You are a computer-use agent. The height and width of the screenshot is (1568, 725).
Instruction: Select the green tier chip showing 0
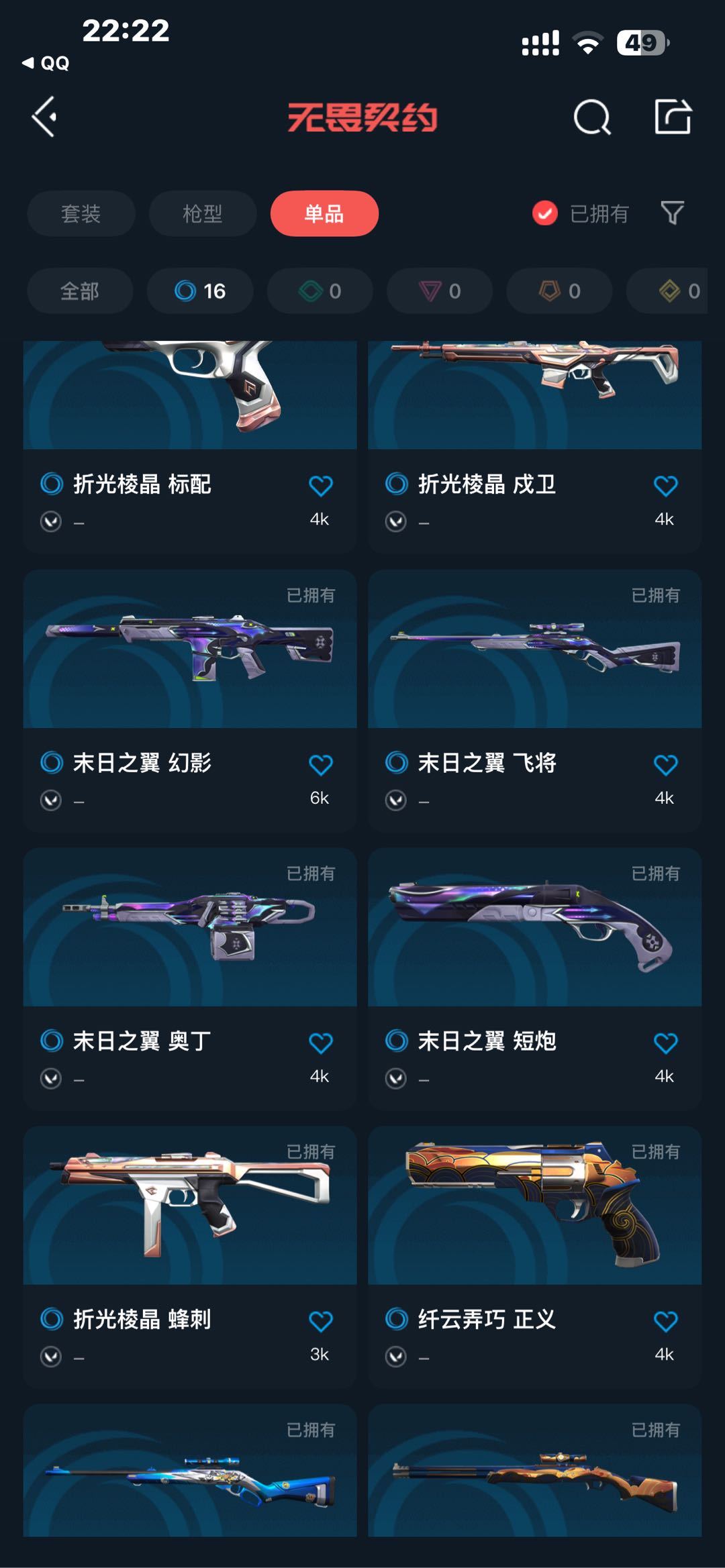click(320, 291)
